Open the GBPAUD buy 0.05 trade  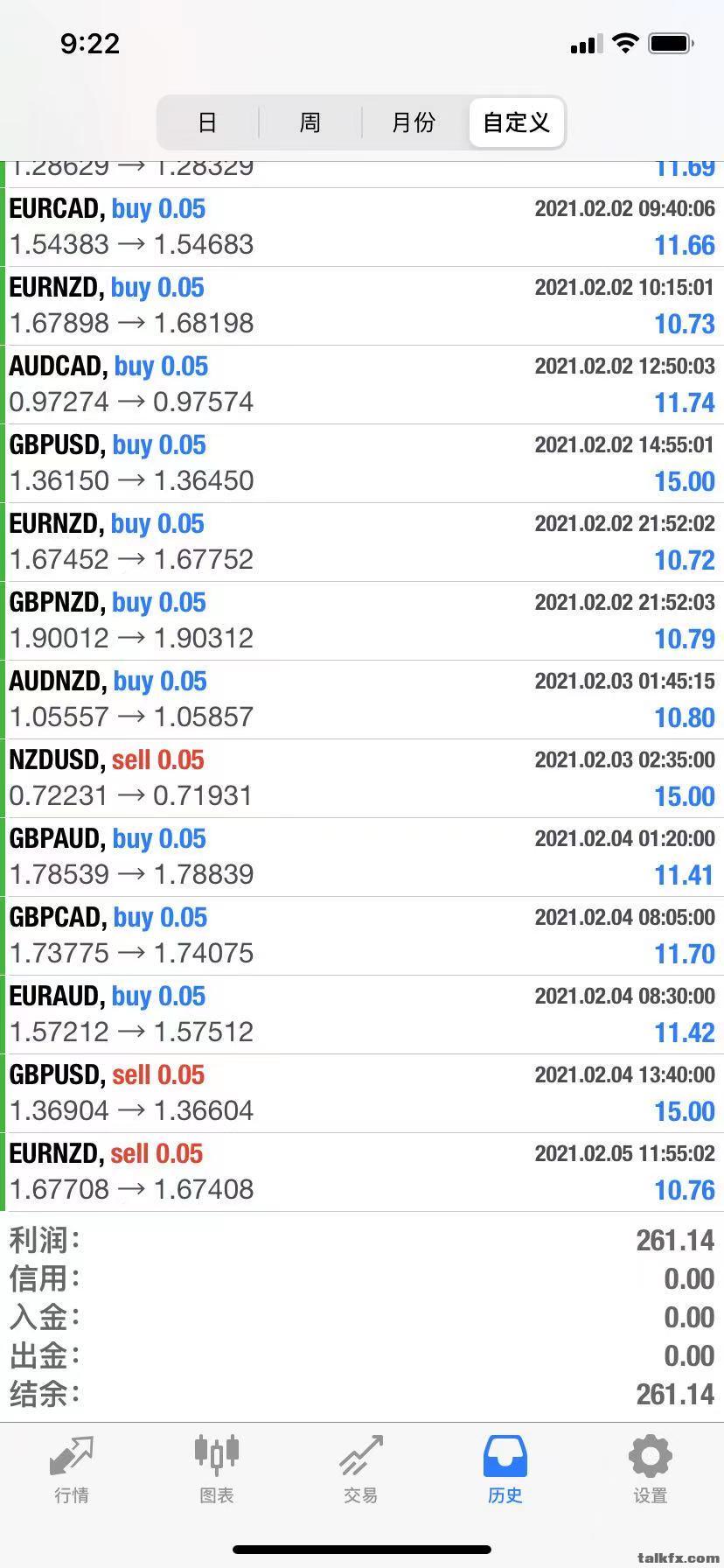[362, 857]
